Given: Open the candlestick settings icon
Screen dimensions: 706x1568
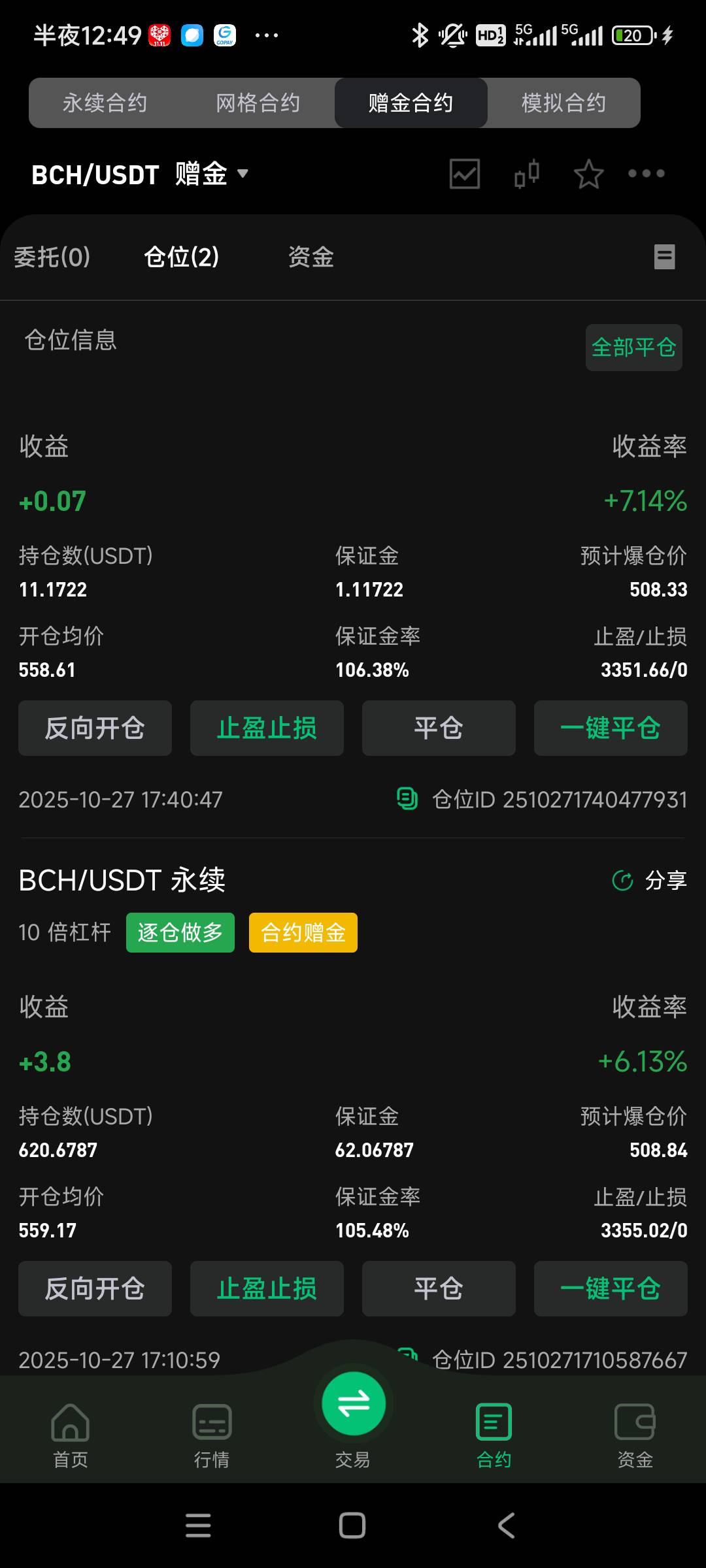Looking at the screenshot, I should click(x=526, y=174).
